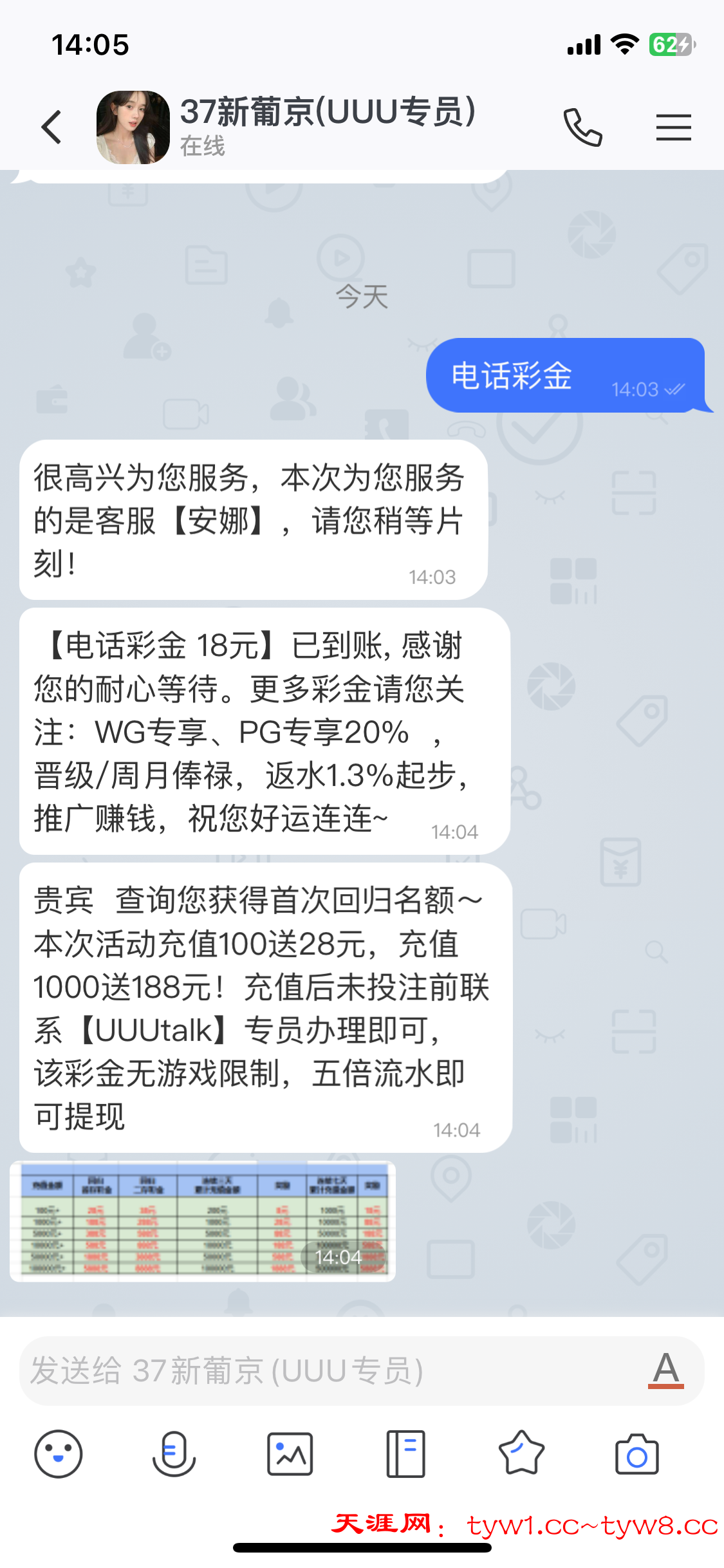Screen dimensions: 724x1568
Task: Start a voice call with 37新葡京
Action: point(582,127)
